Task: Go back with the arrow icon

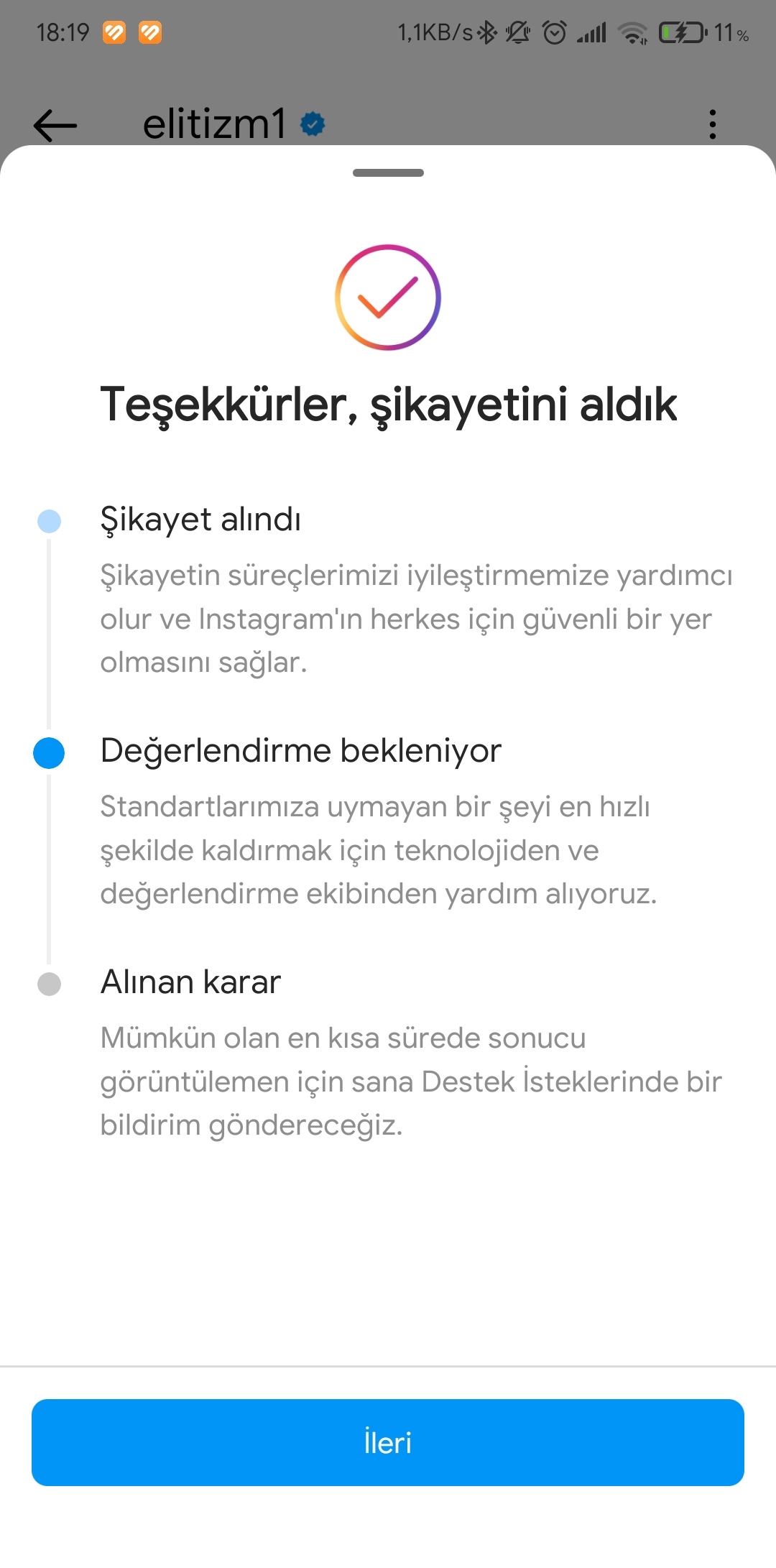Action: point(55,125)
